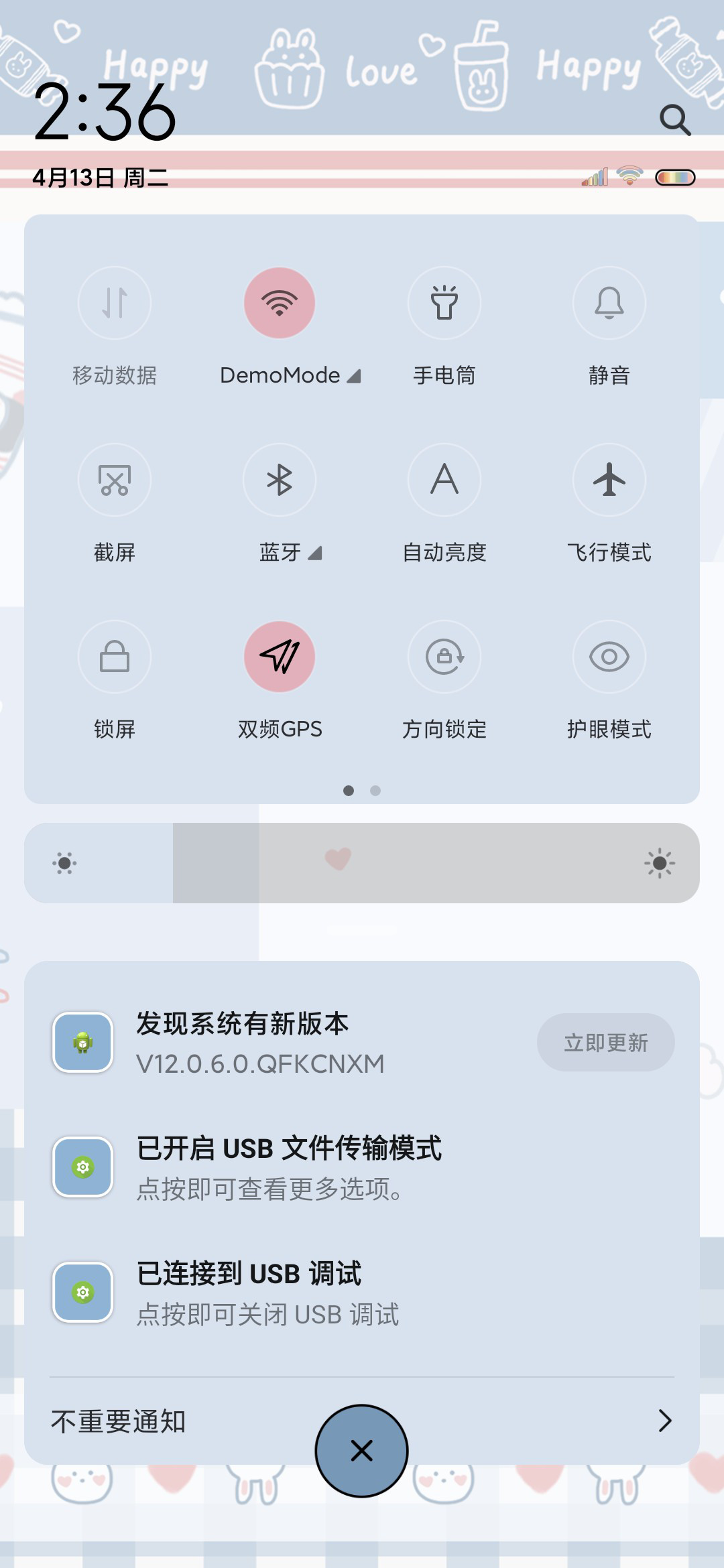Open the search icon at top
The width and height of the screenshot is (724, 1568).
coord(675,120)
